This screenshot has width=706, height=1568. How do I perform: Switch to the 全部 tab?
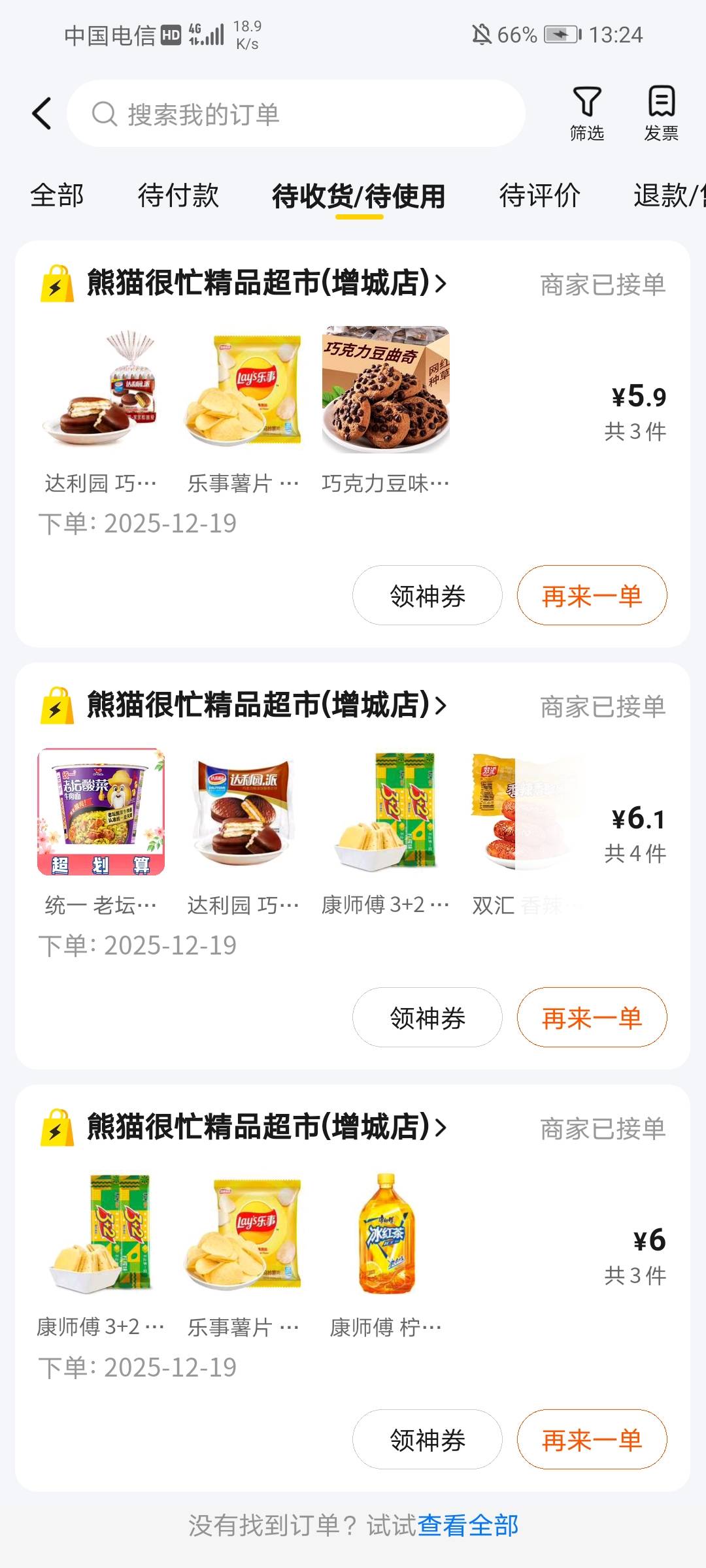pyautogui.click(x=58, y=195)
